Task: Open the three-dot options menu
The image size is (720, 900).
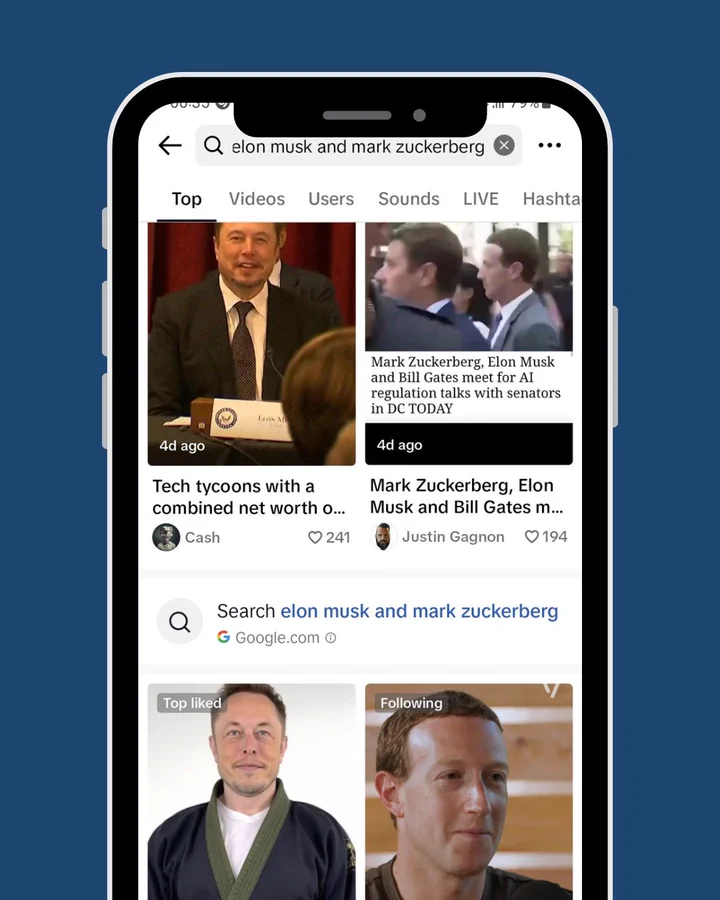Action: [550, 145]
